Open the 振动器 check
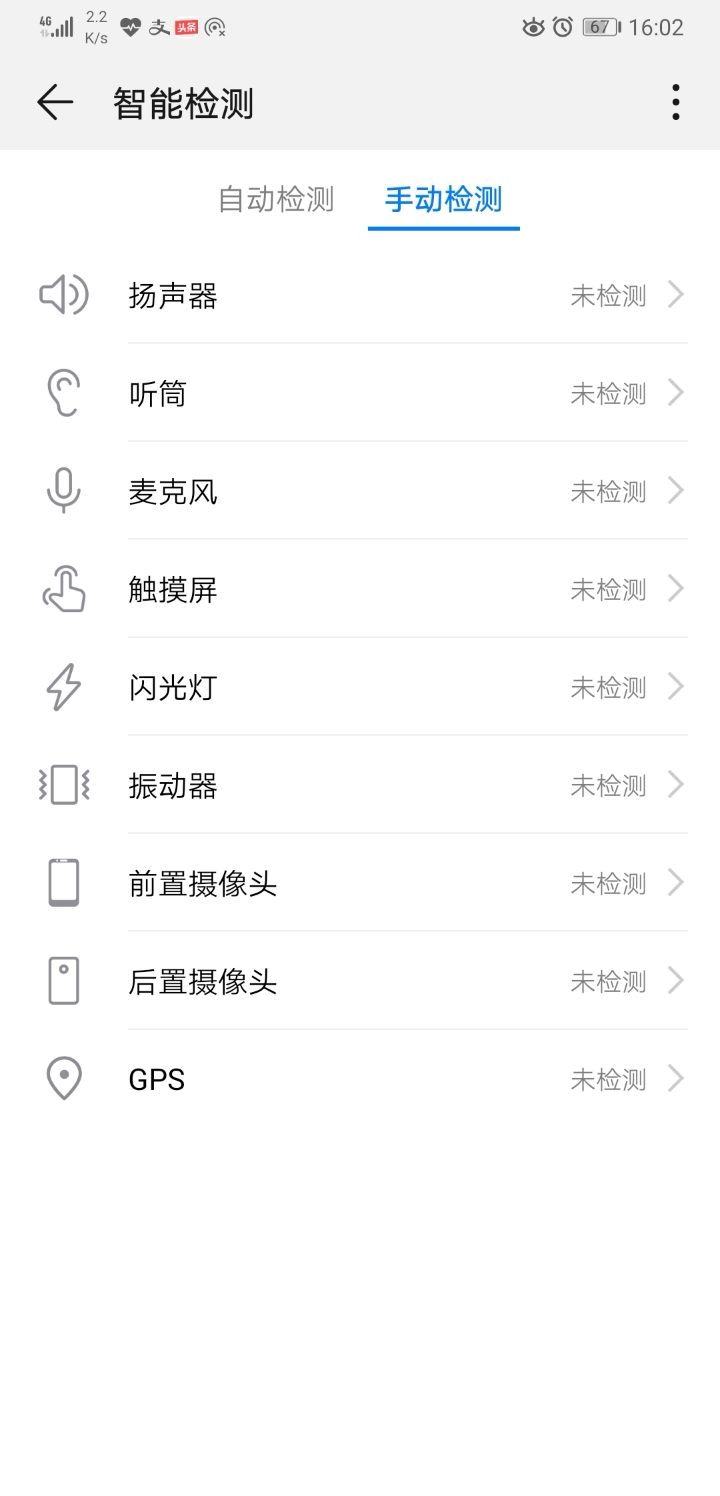The image size is (720, 1496). click(x=360, y=785)
